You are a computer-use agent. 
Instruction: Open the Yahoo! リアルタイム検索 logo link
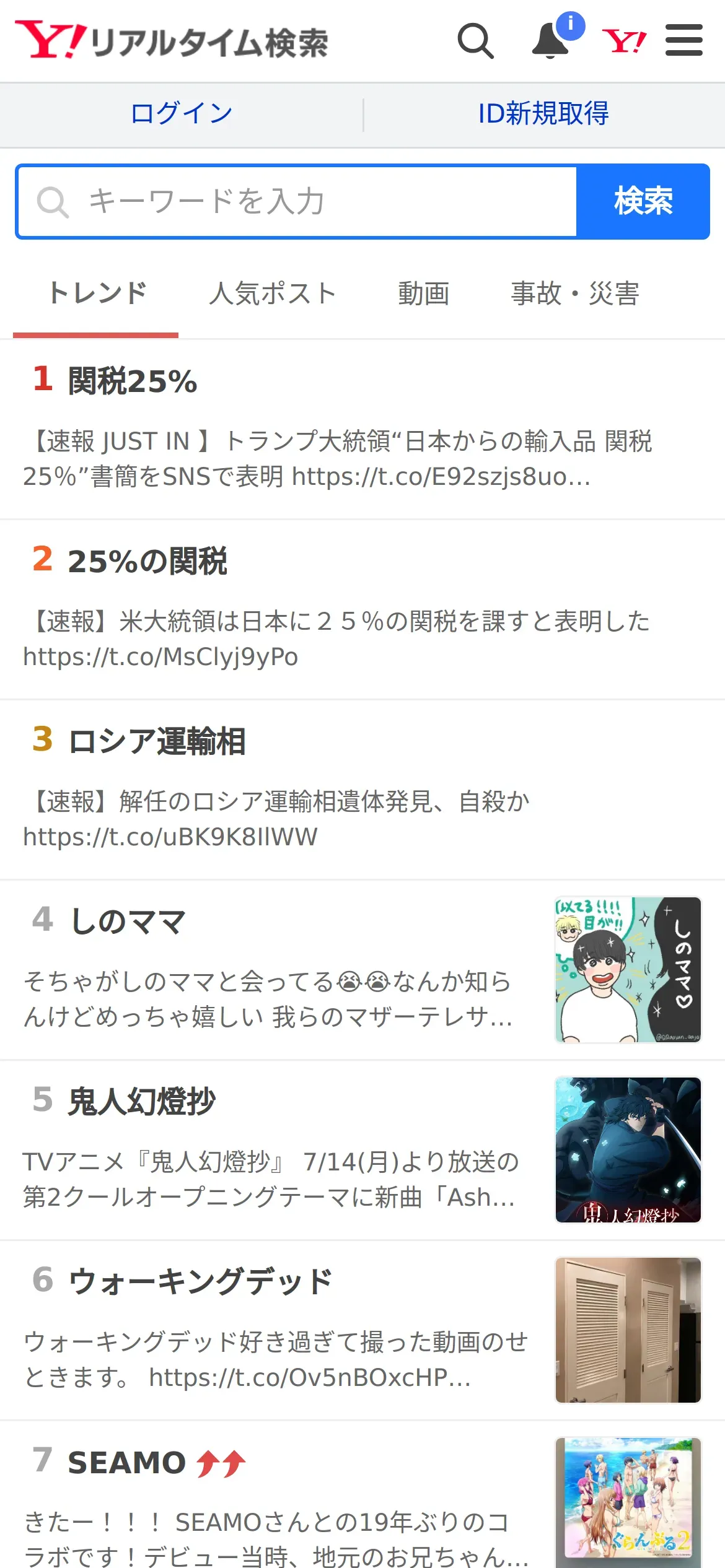click(172, 41)
